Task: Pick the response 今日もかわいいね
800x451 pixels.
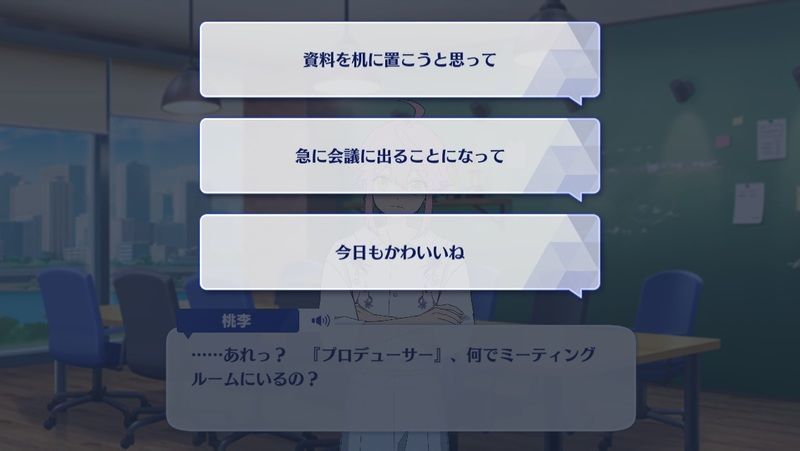Action: coord(399,252)
